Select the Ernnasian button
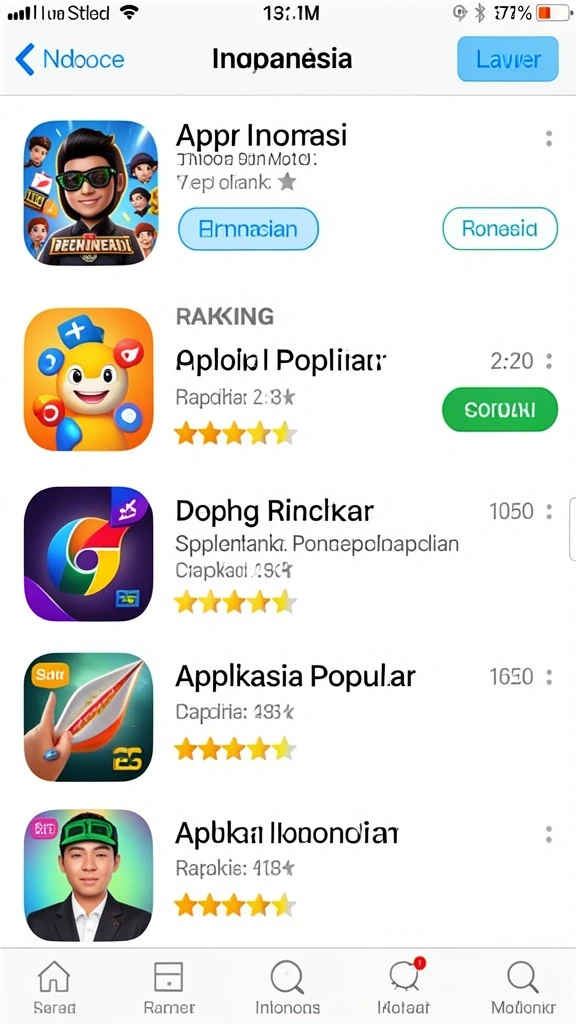 click(x=248, y=229)
